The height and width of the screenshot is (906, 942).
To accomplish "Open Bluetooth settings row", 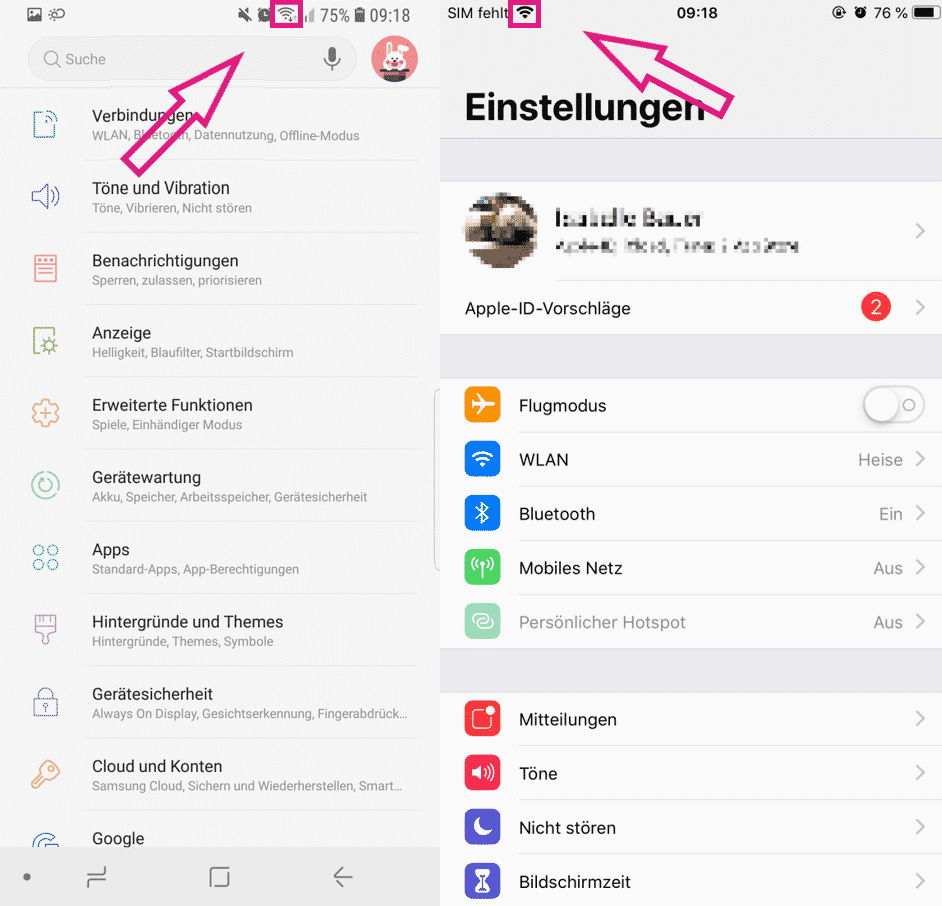I will (690, 514).
